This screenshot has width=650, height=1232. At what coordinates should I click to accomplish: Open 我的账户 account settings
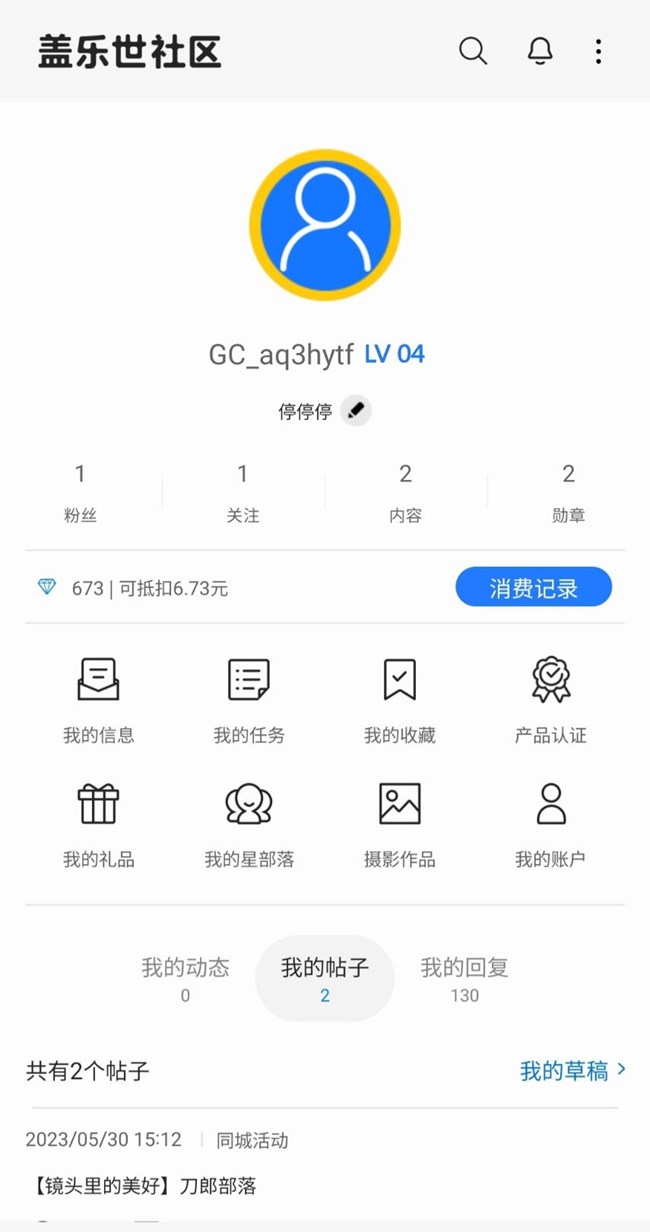click(x=550, y=824)
